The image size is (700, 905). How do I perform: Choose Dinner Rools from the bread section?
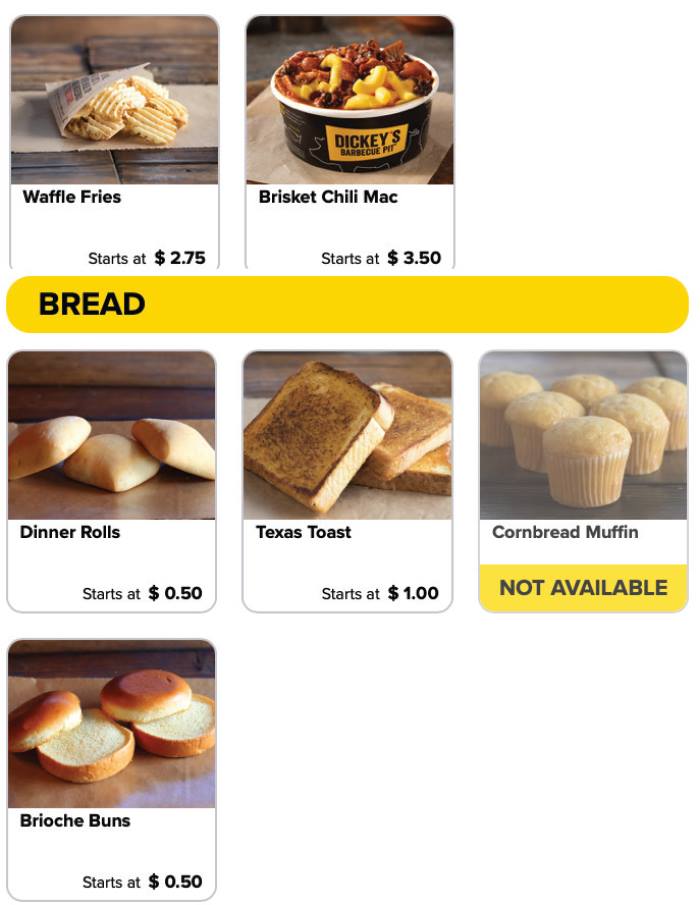point(111,480)
